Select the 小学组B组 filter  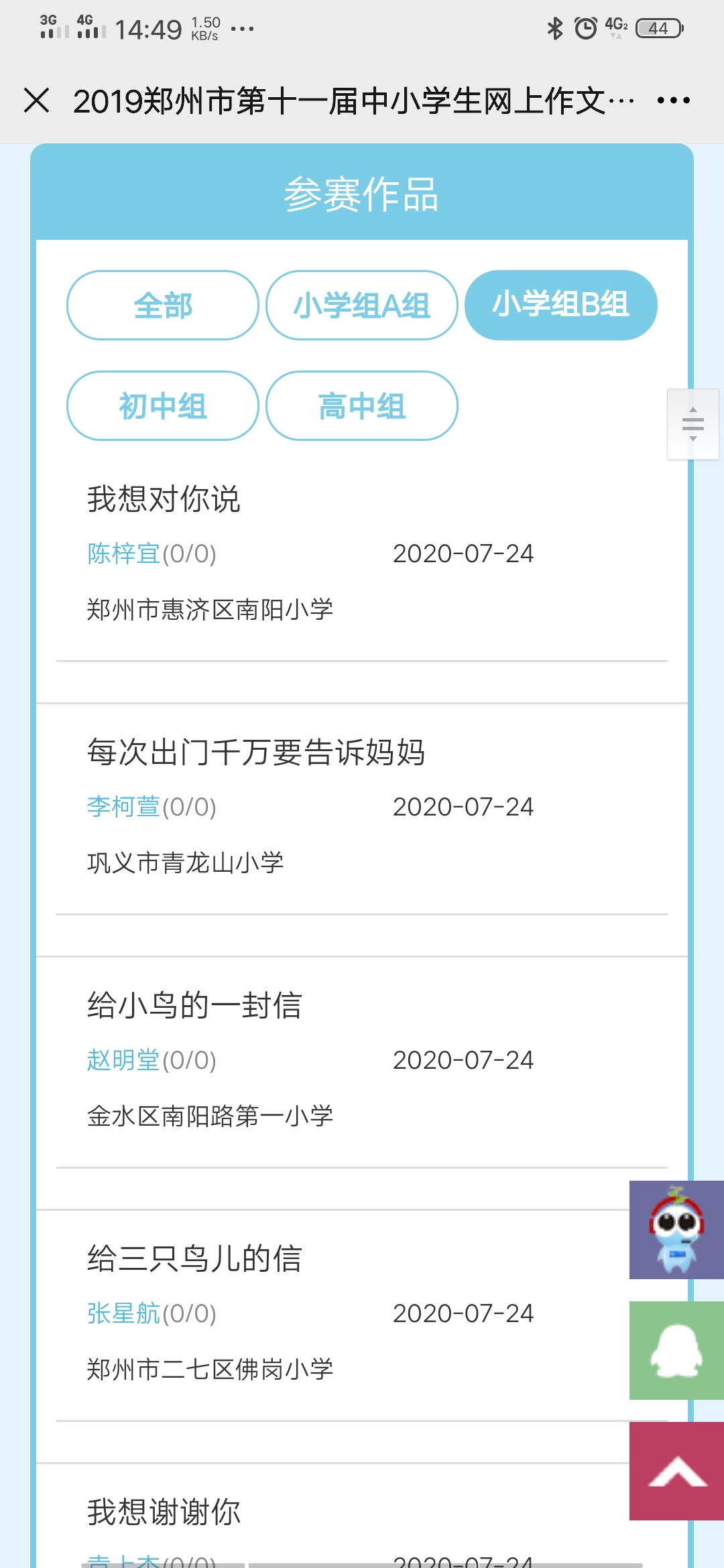561,306
